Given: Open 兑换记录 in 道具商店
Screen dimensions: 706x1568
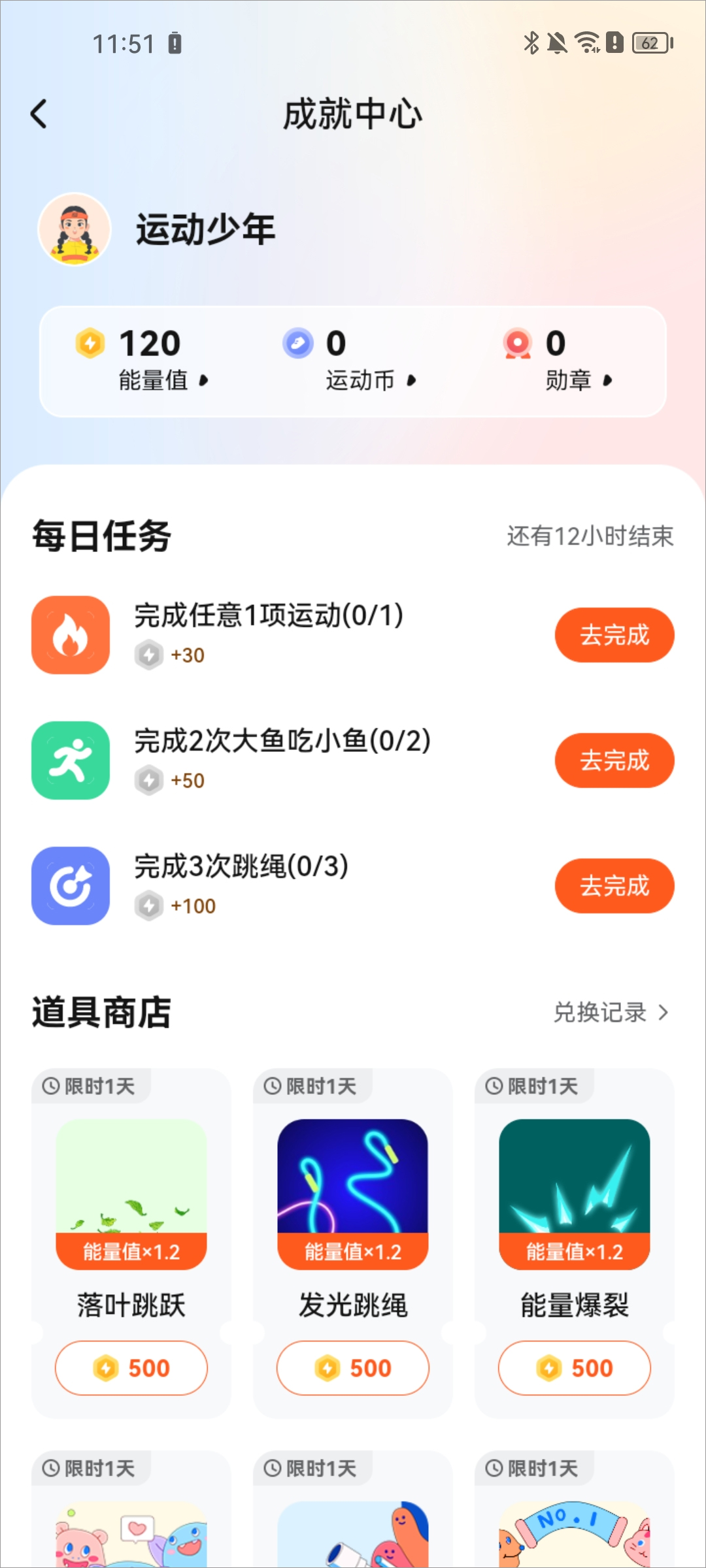Looking at the screenshot, I should point(611,1013).
